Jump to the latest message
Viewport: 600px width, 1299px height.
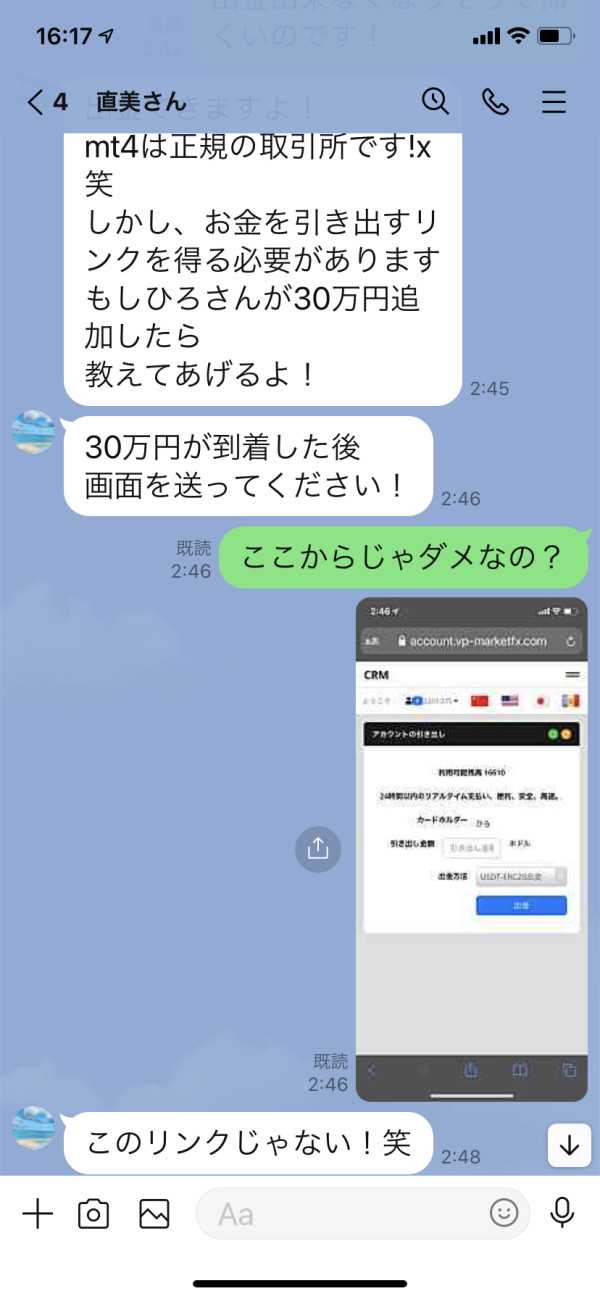point(569,1145)
